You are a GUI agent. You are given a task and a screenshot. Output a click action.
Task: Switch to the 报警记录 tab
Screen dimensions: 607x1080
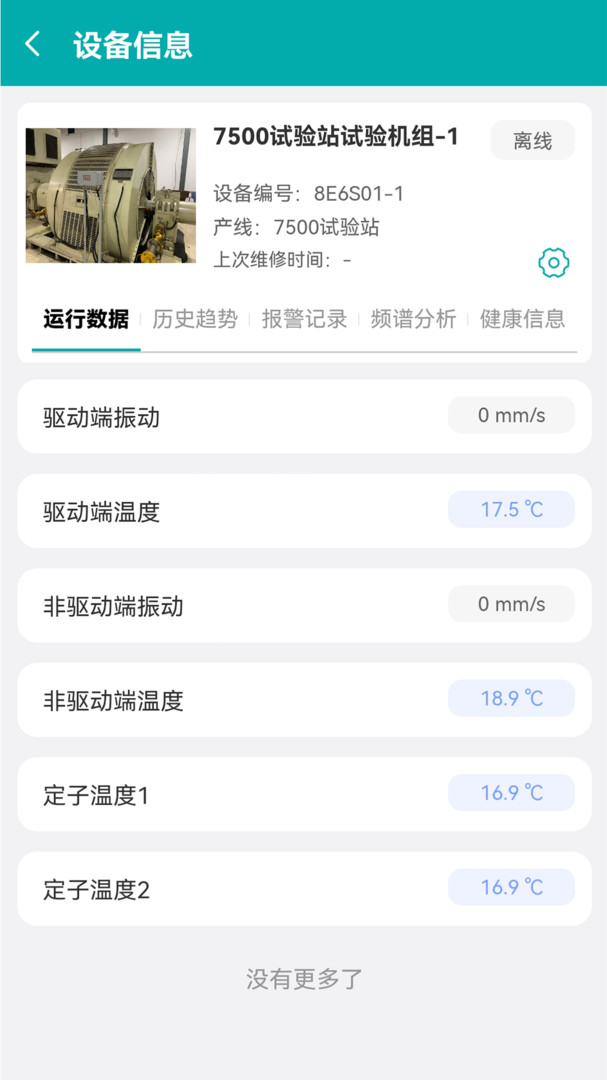[x=304, y=319]
